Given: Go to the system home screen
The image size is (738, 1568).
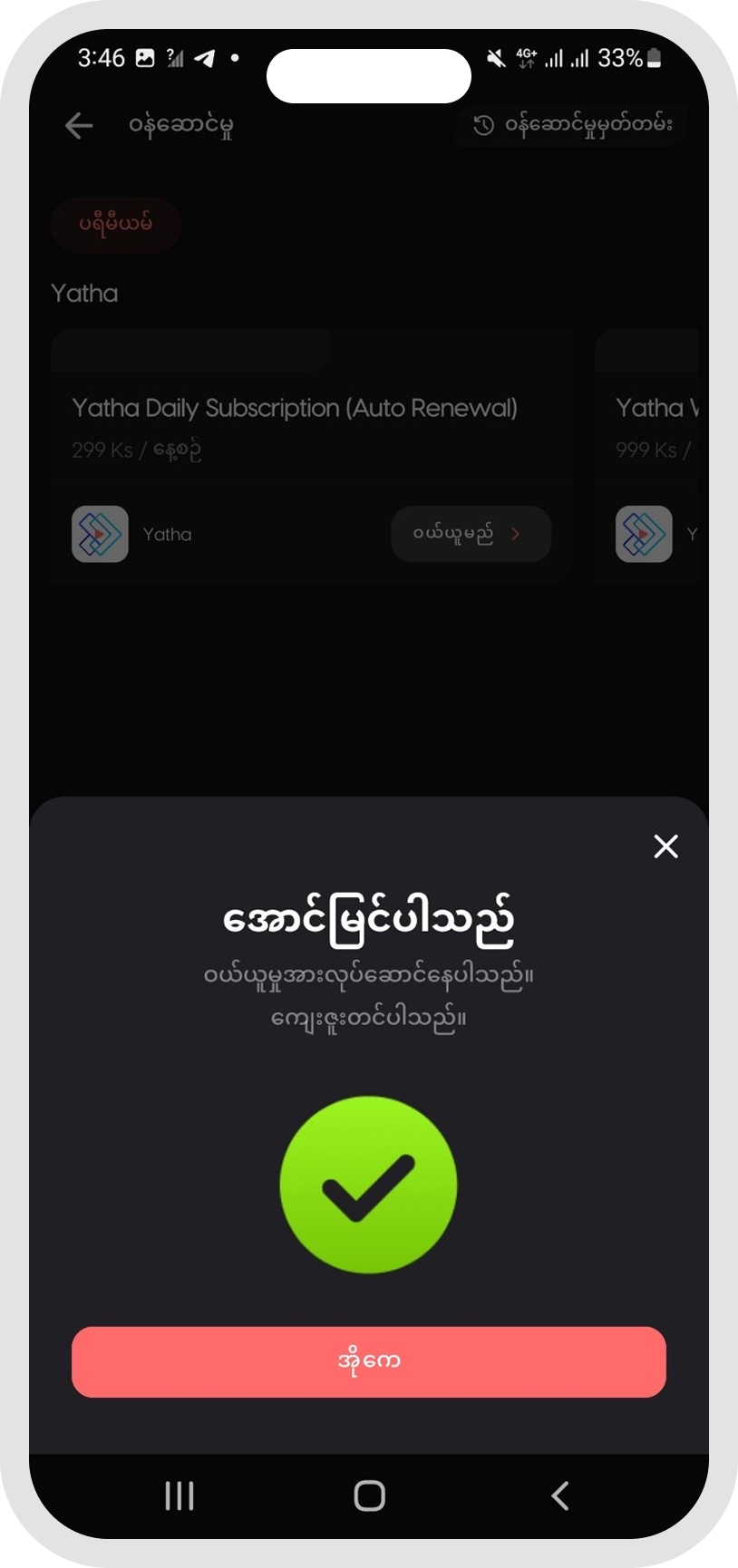Looking at the screenshot, I should click(x=369, y=1495).
